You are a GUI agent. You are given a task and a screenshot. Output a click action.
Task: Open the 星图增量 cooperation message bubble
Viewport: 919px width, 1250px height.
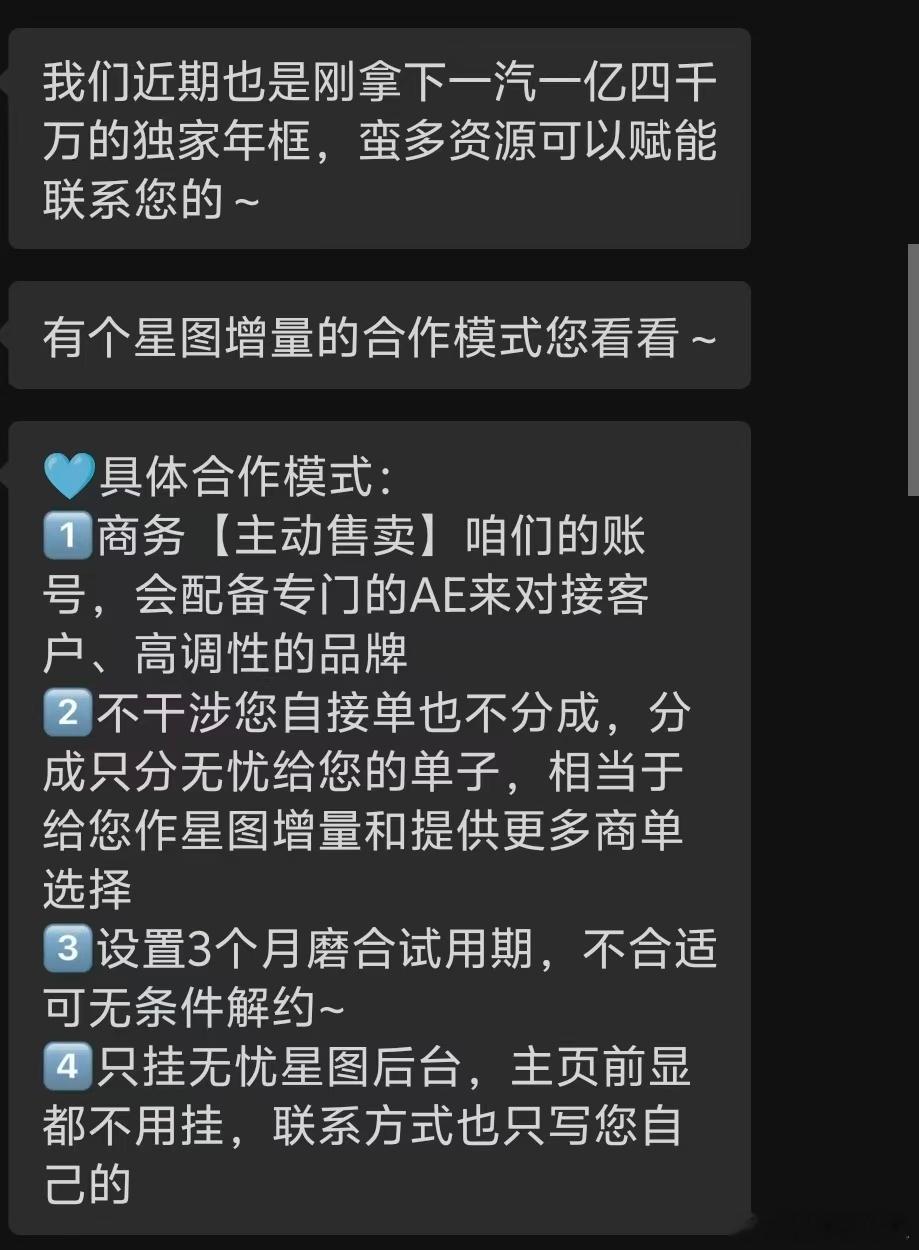pyautogui.click(x=378, y=337)
